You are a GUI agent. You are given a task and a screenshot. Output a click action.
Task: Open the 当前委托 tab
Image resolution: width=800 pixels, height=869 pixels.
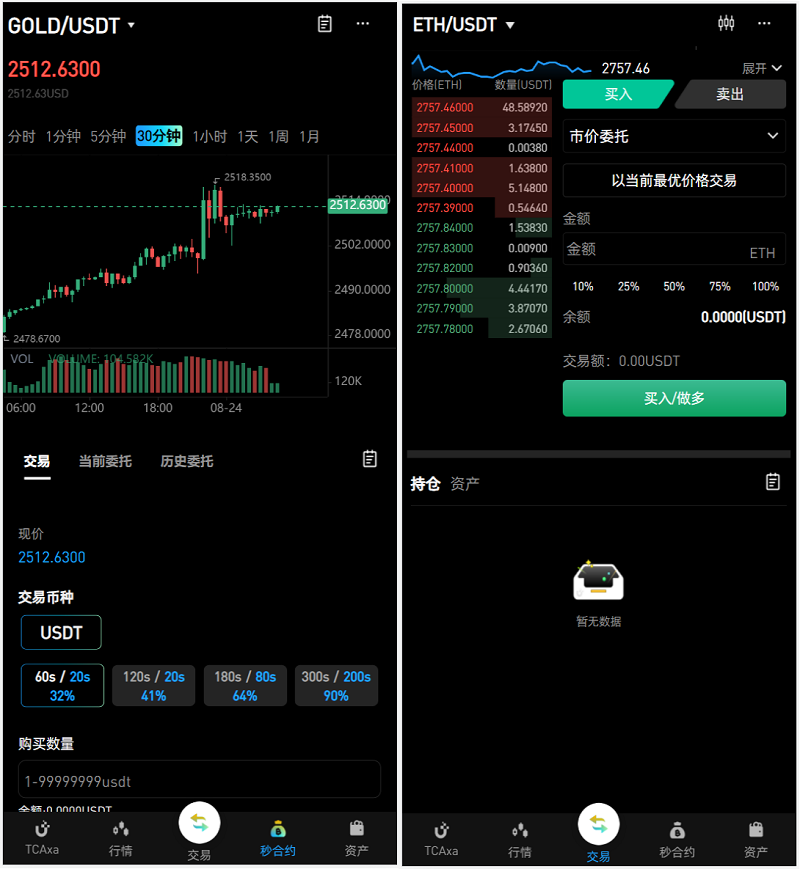click(105, 461)
